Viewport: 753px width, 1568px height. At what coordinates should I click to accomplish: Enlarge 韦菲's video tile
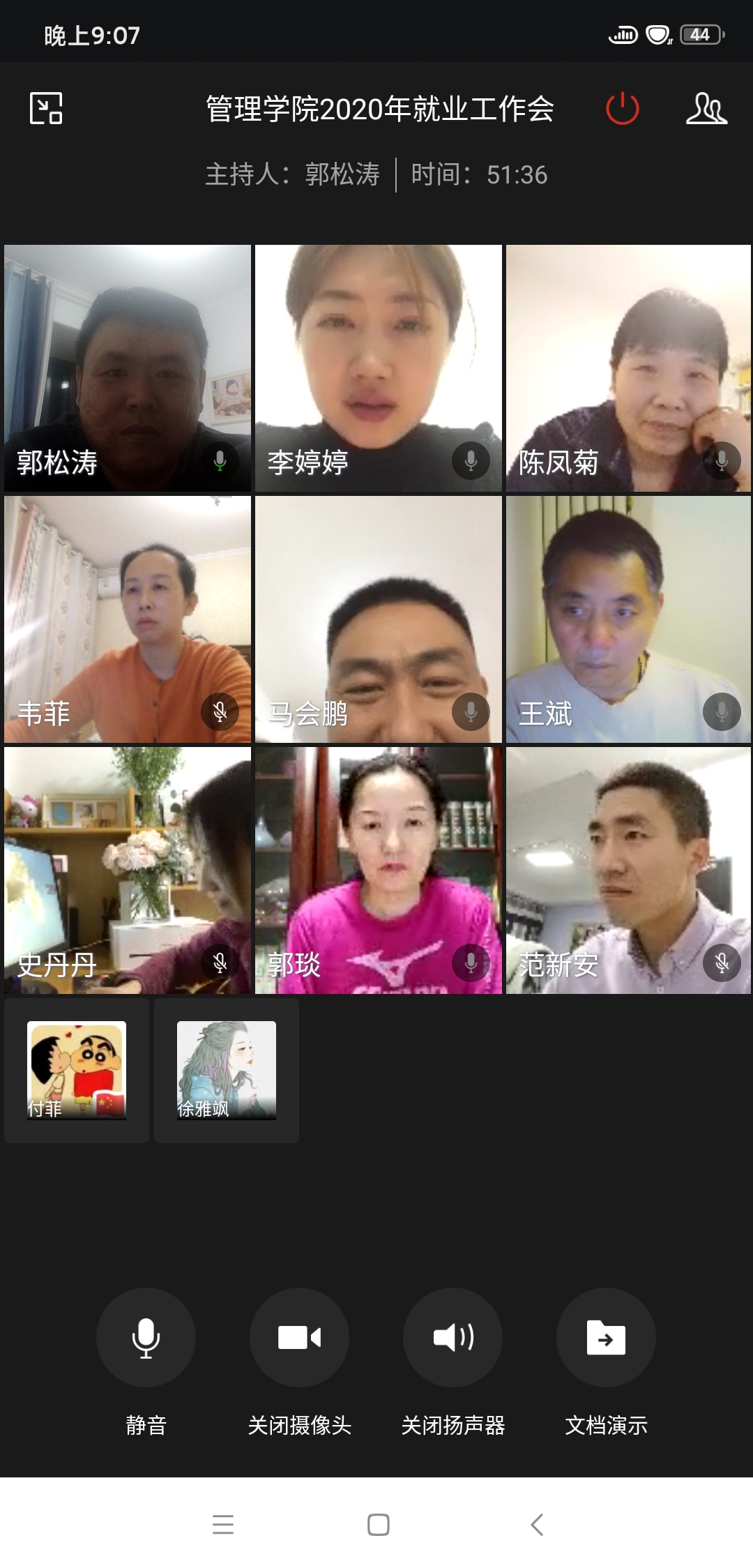click(x=128, y=619)
